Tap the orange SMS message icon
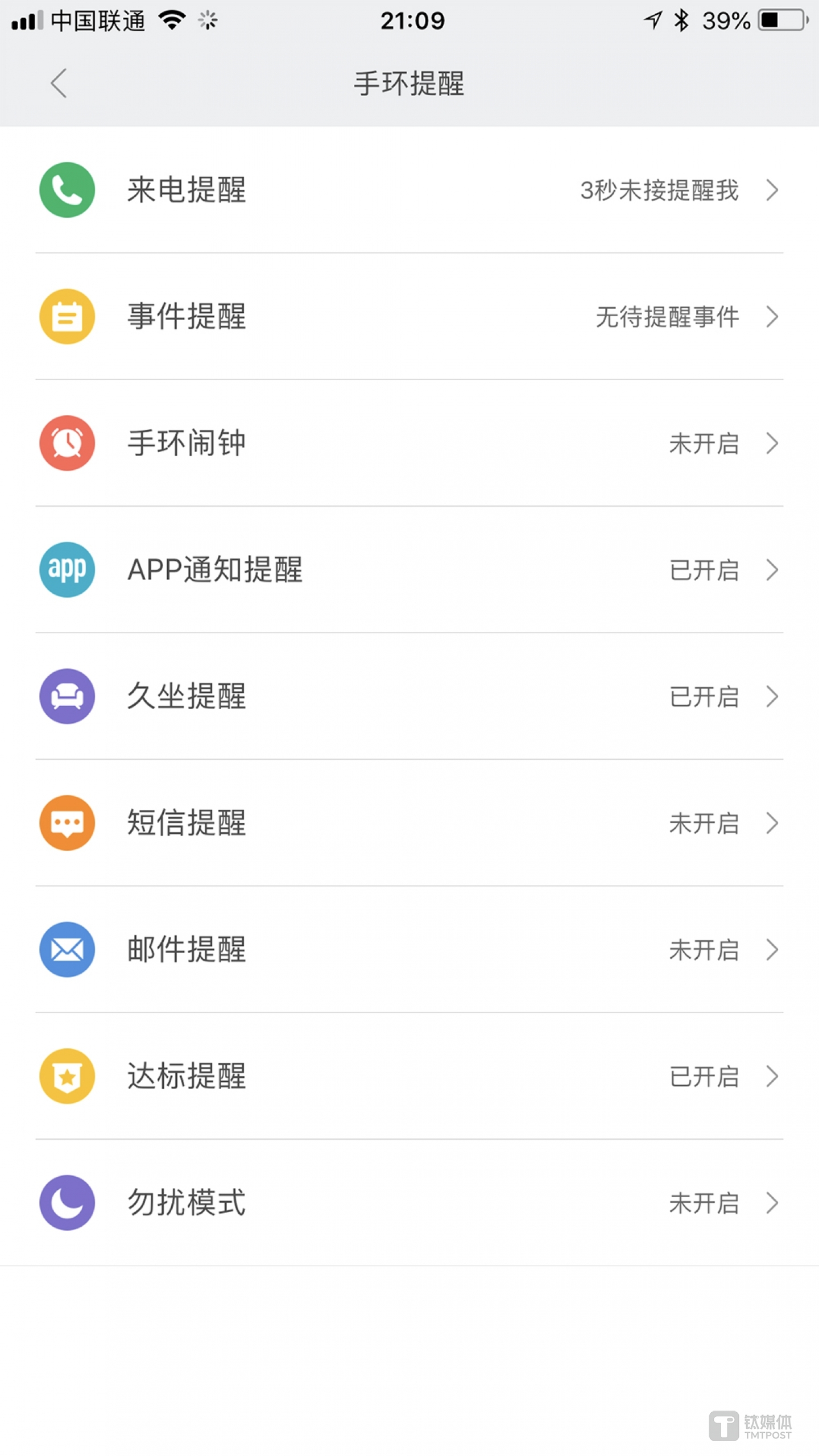The image size is (819, 1456). point(67,824)
